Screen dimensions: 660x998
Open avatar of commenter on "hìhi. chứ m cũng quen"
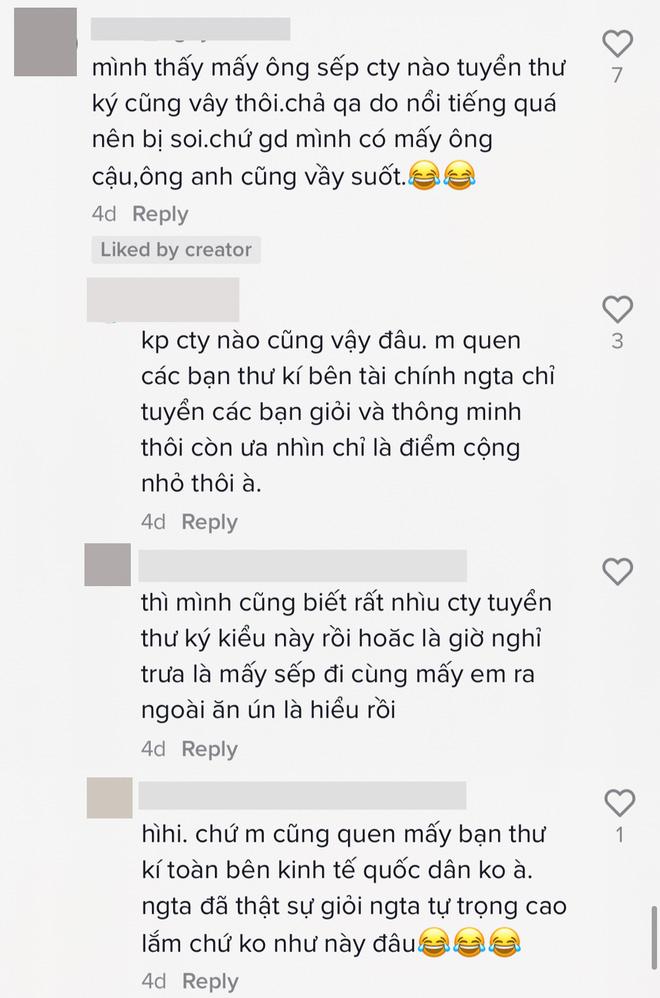click(108, 797)
